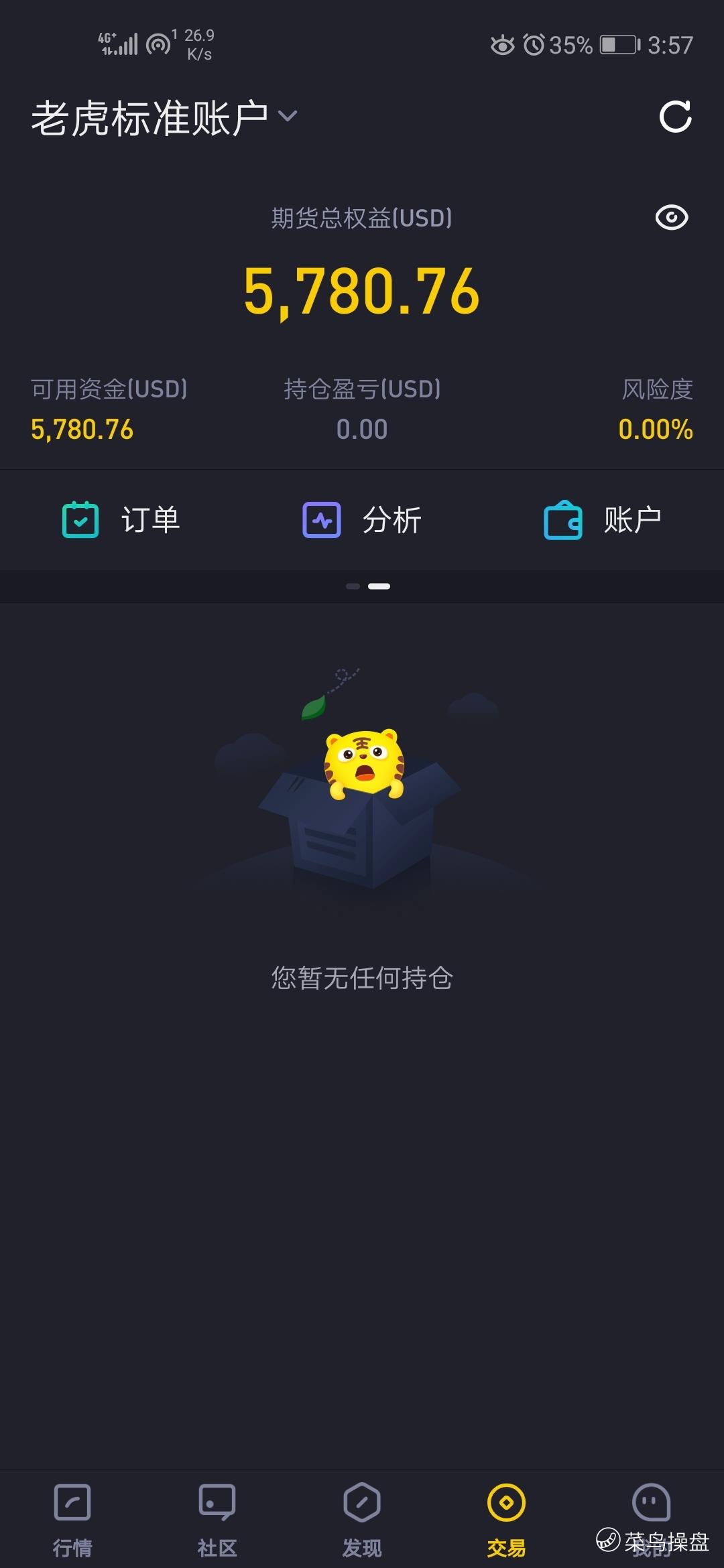Open 订单 orders
Viewport: 724px width, 1568px height.
click(121, 520)
